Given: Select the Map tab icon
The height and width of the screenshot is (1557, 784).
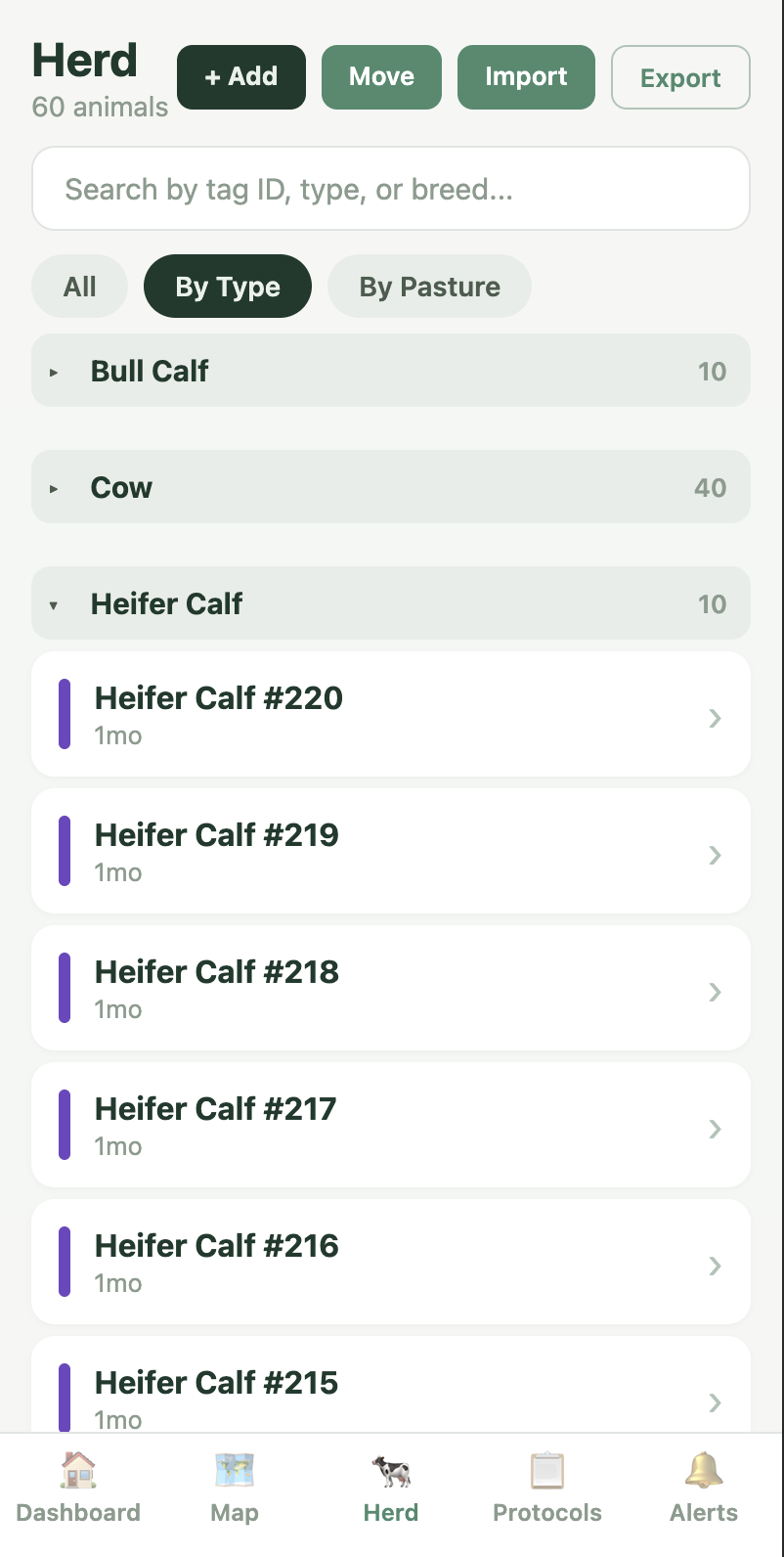Looking at the screenshot, I should click(234, 1469).
